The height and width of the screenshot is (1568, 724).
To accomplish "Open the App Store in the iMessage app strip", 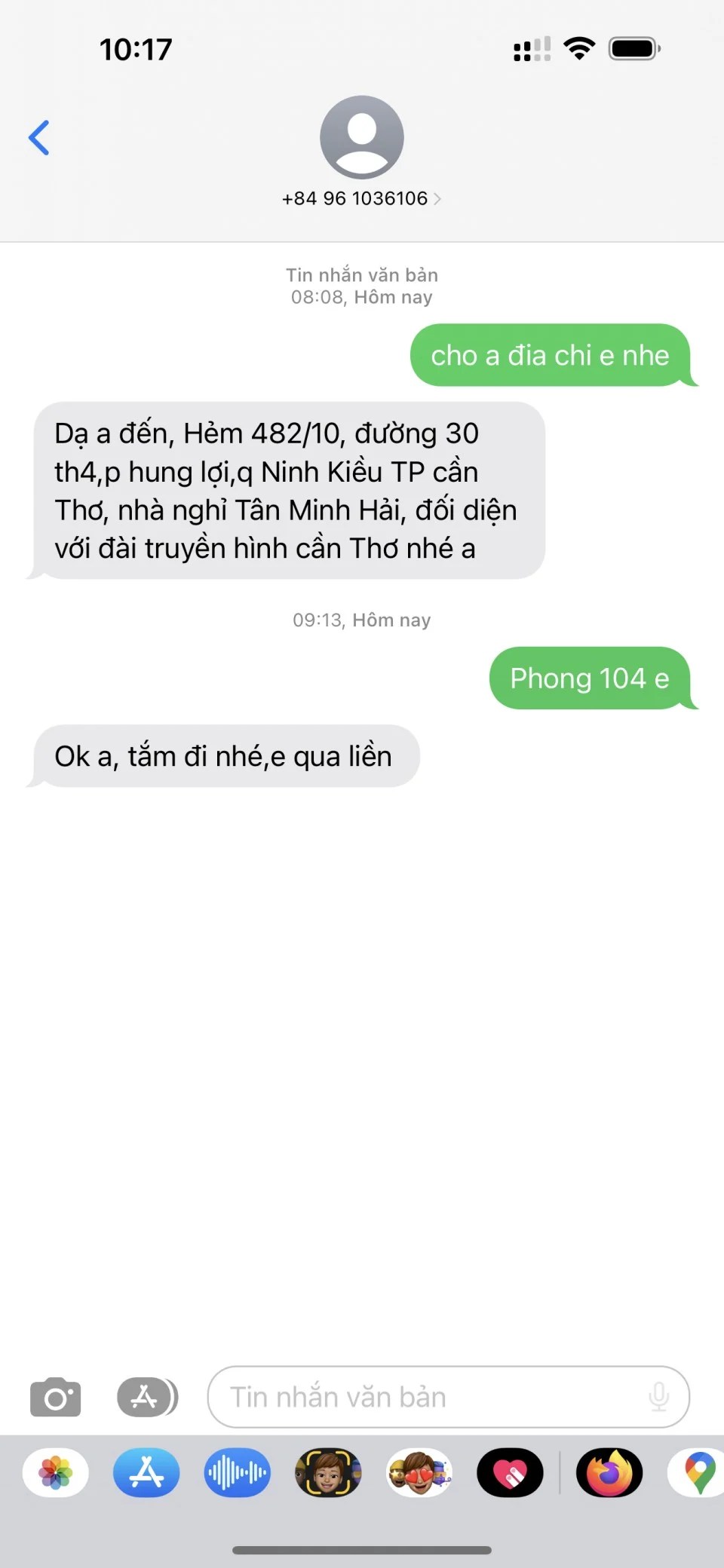I will (146, 1472).
